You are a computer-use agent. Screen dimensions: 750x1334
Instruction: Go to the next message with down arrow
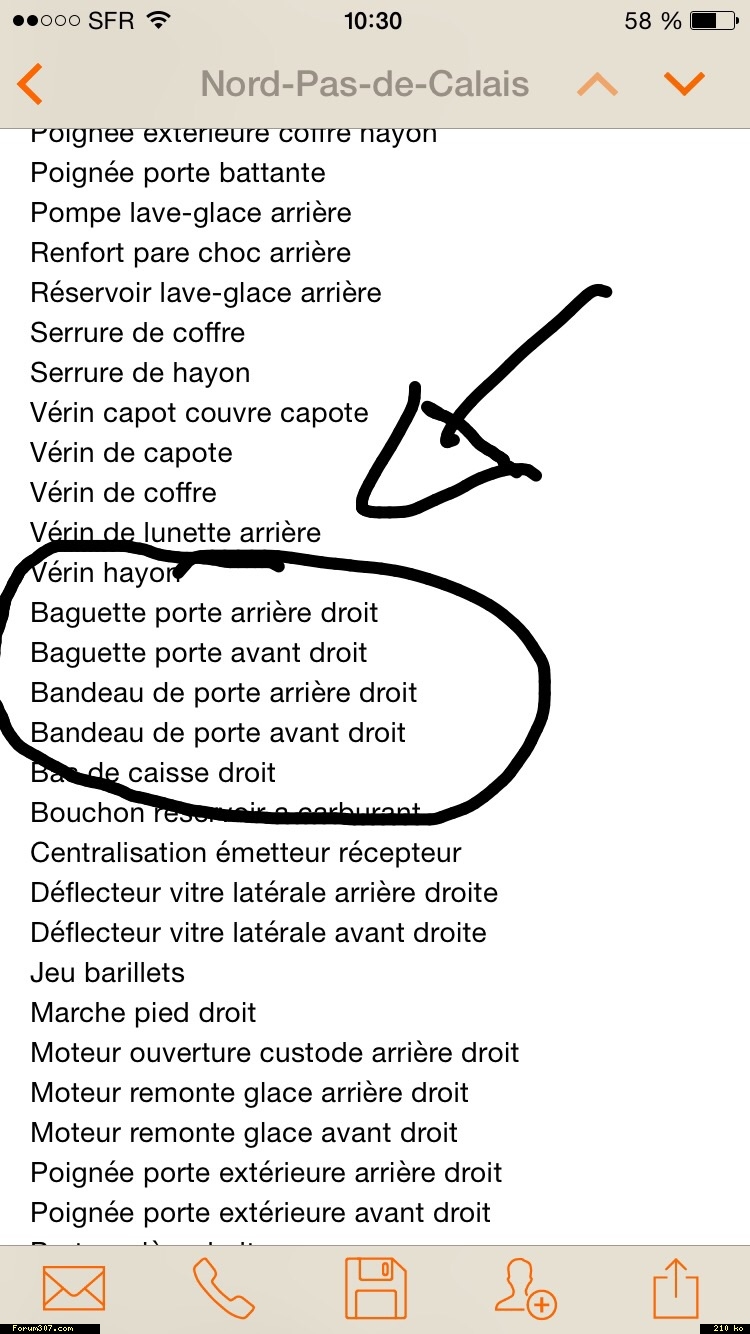[x=685, y=84]
